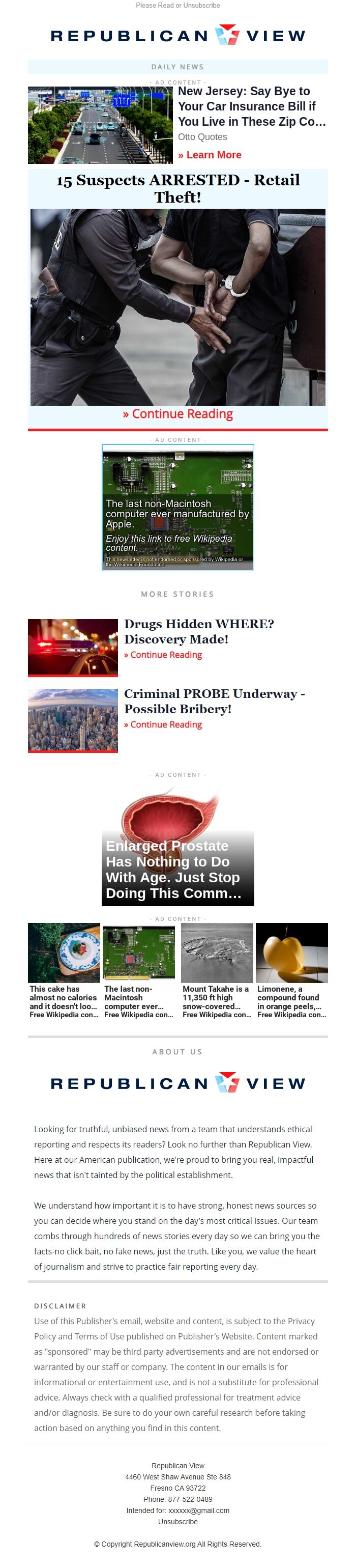Open the Mount Takahe Wikipedia card
This screenshot has height=1568, width=356.
tap(217, 970)
